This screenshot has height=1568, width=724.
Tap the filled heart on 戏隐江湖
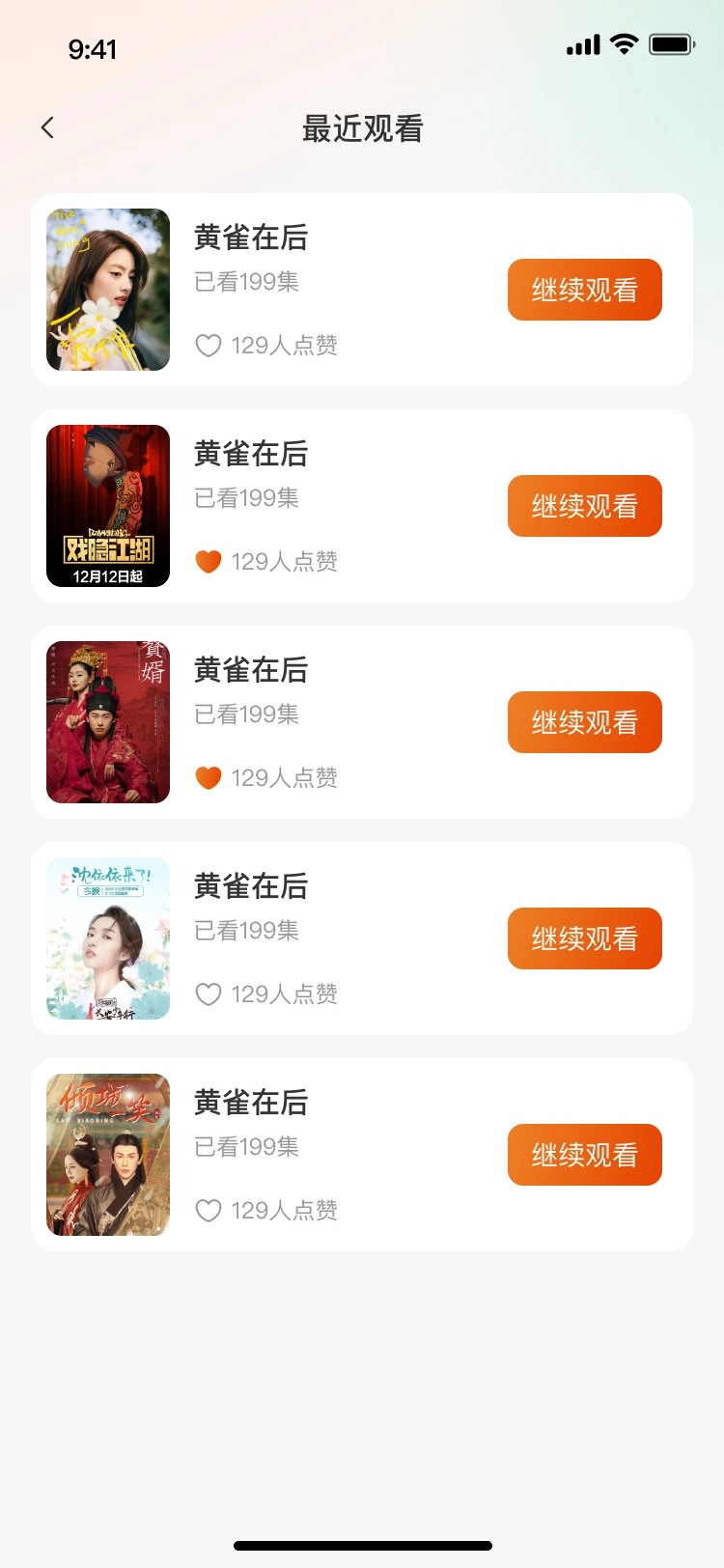coord(209,561)
